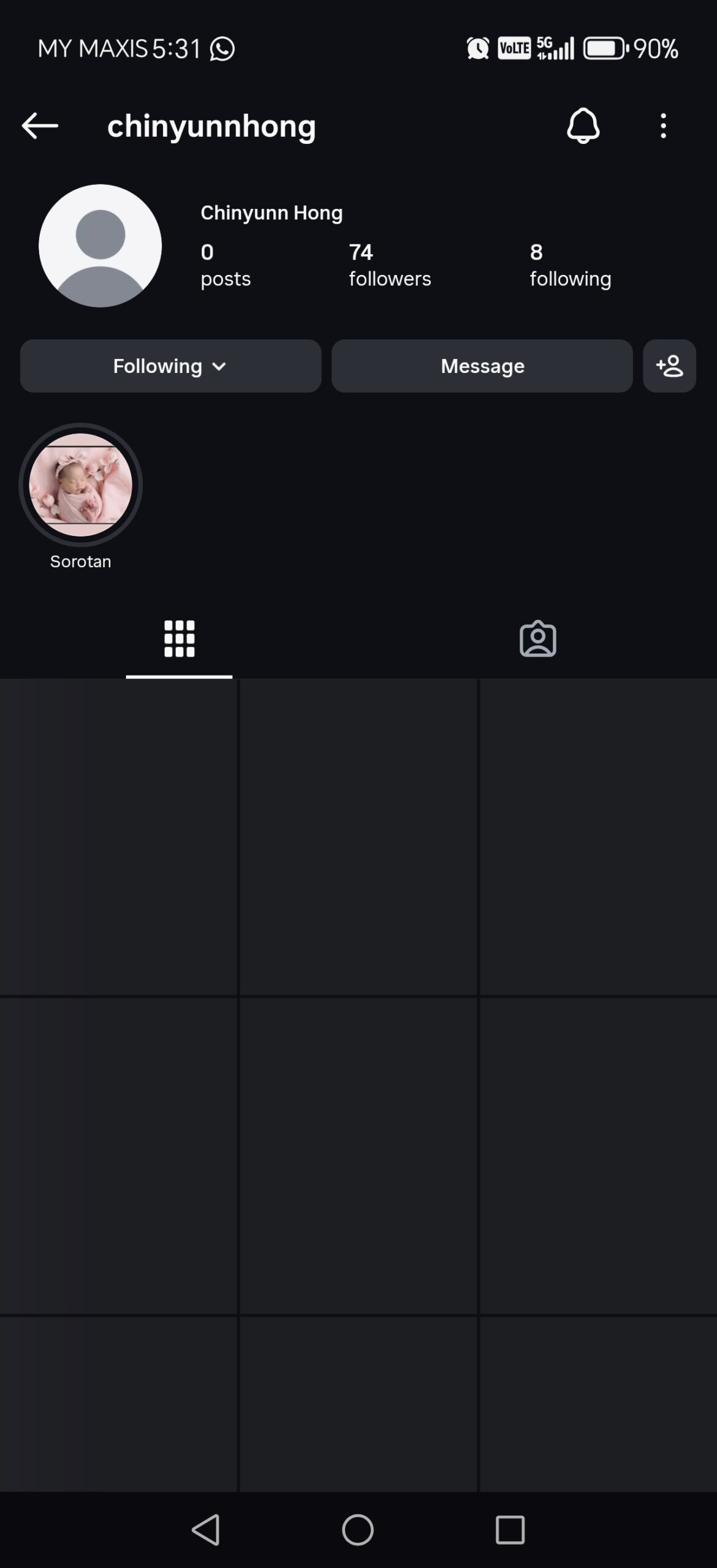
Task: Open the notifications bell for chinyunnhong
Action: click(x=583, y=126)
